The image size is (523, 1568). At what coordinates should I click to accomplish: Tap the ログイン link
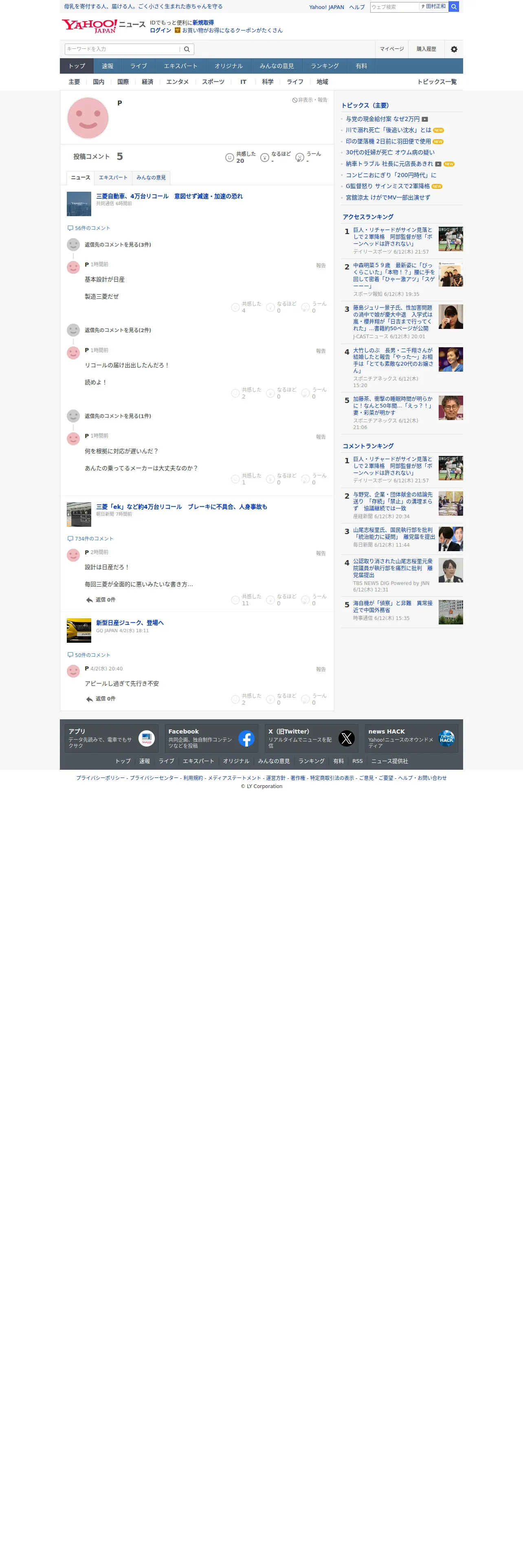[160, 31]
